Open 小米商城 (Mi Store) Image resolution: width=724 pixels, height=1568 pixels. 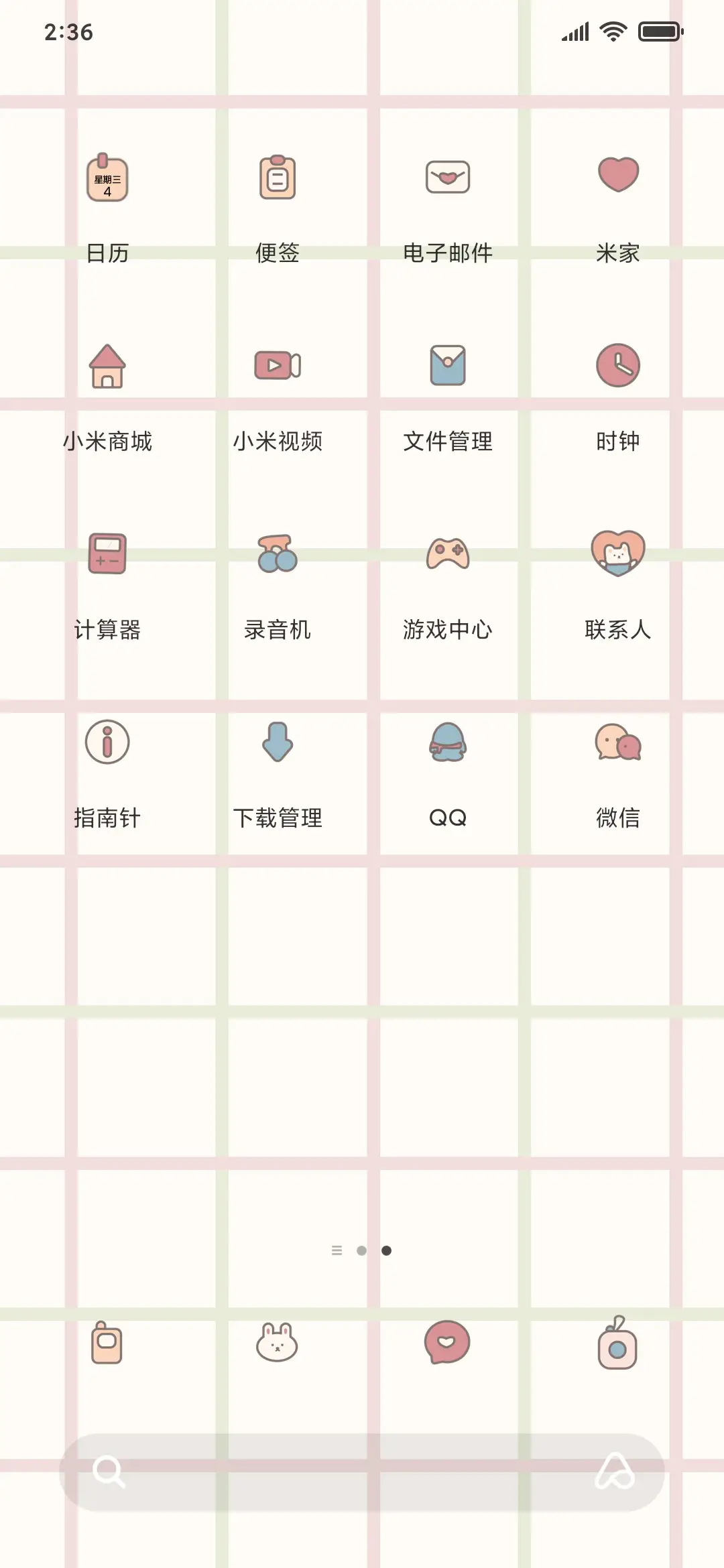coord(107,365)
